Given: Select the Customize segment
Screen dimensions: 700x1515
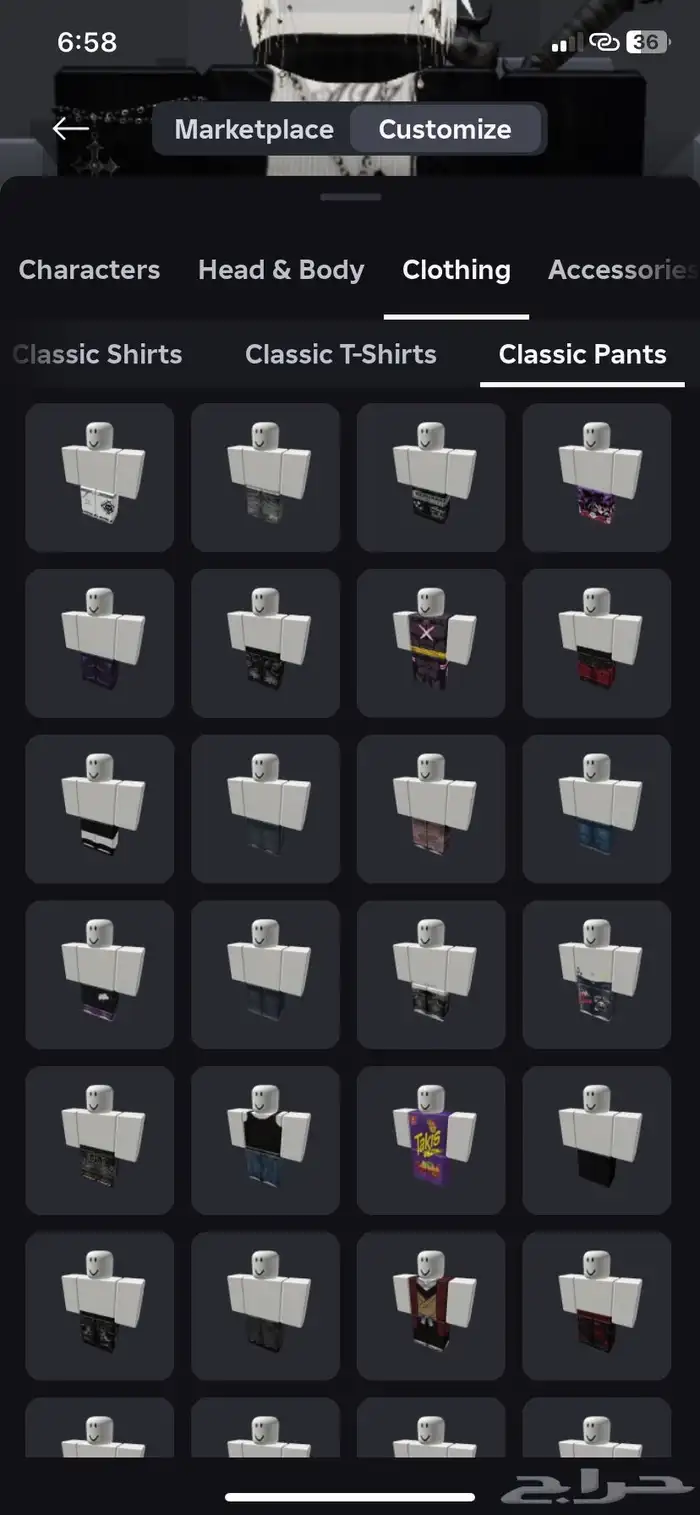Looking at the screenshot, I should click(x=445, y=129).
